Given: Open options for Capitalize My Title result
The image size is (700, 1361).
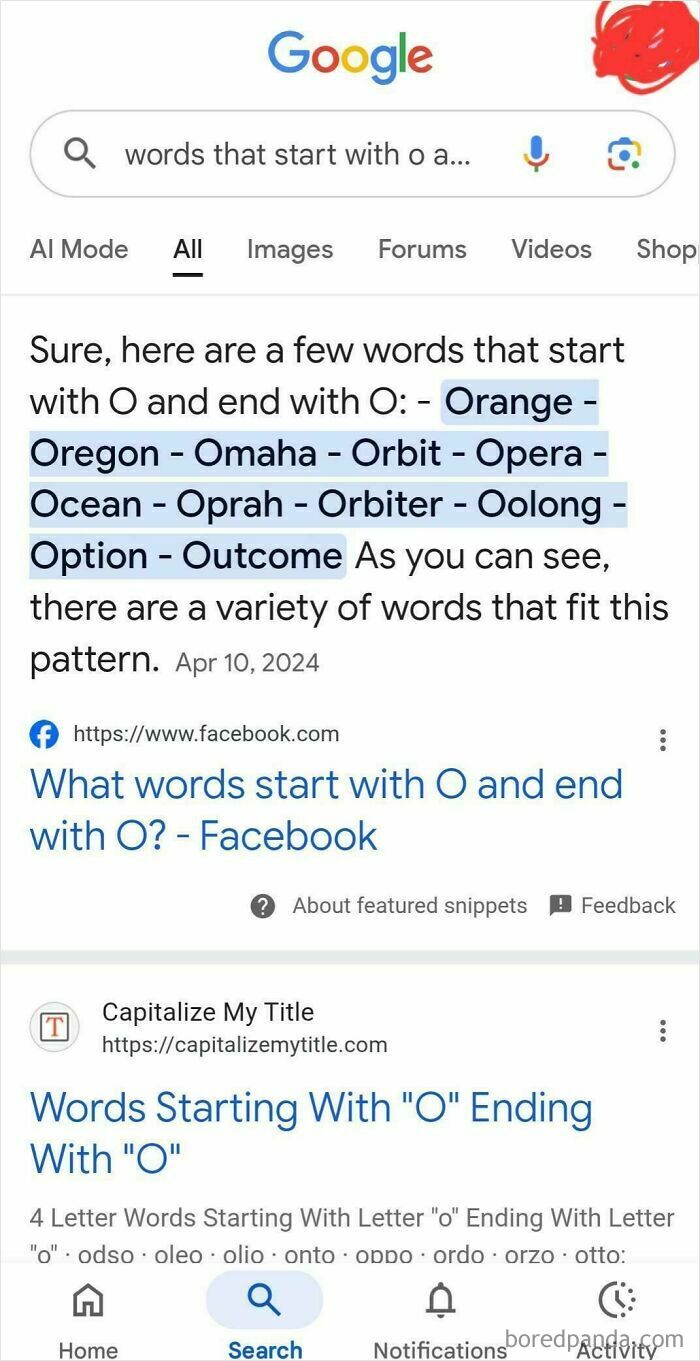Looking at the screenshot, I should click(662, 1031).
